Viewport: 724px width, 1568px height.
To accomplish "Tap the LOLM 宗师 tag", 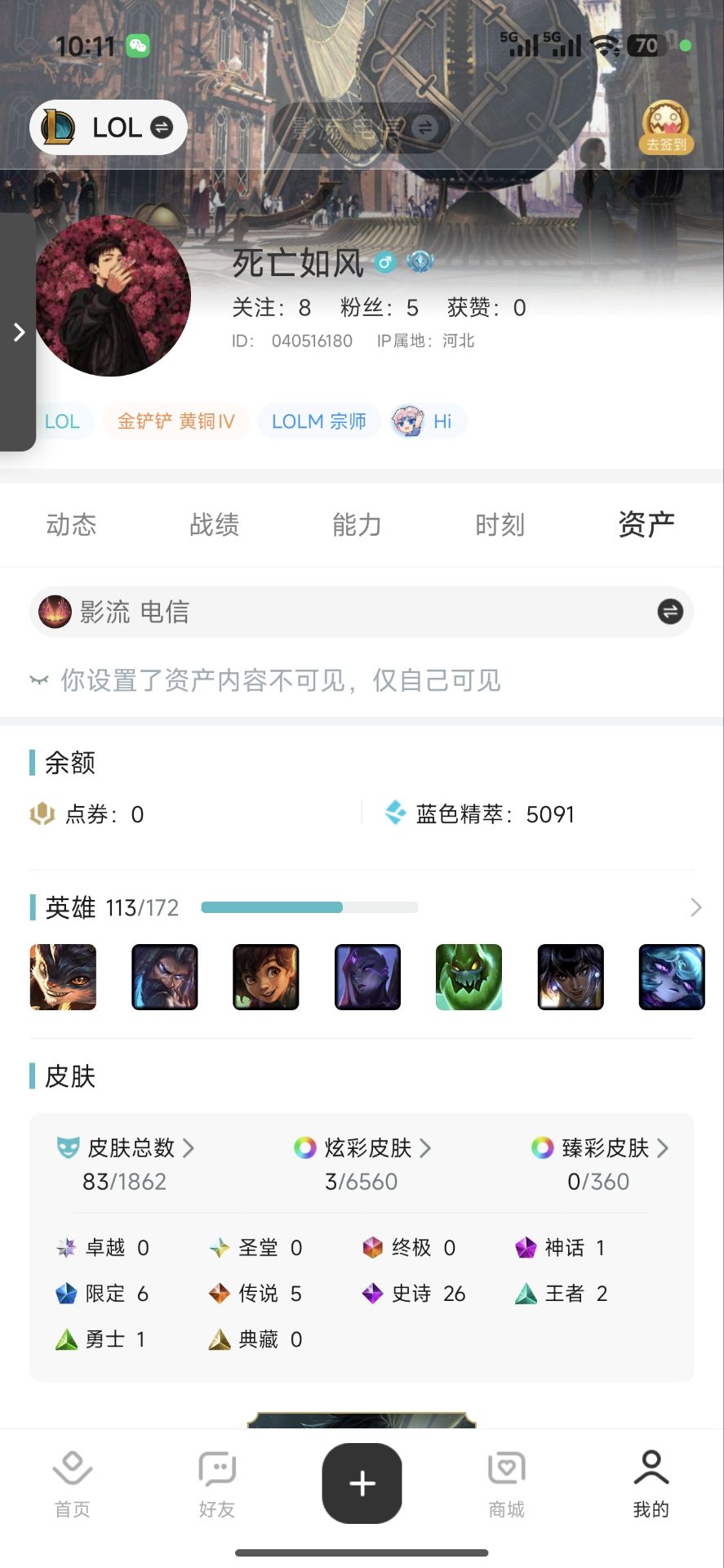I will point(318,421).
